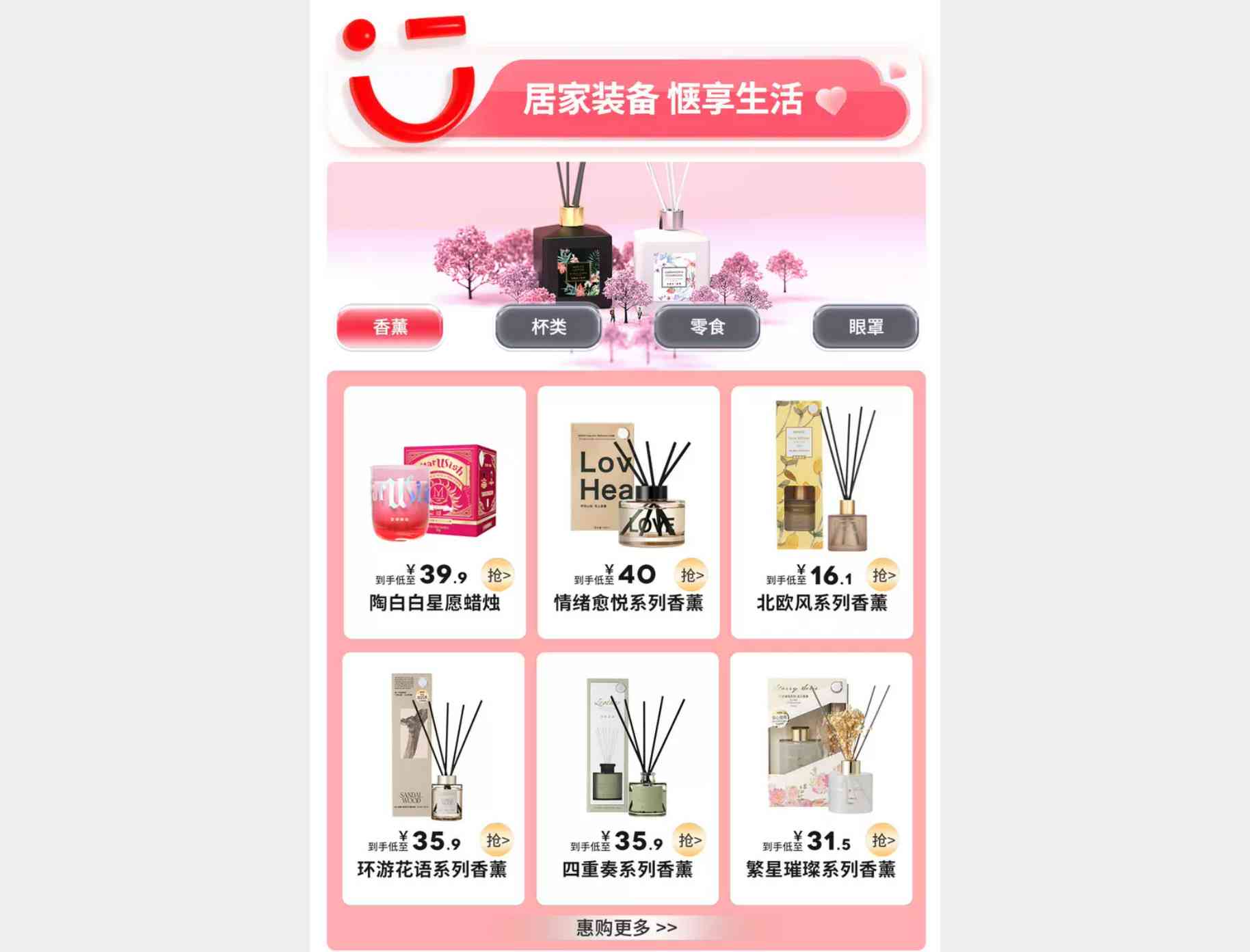The width and height of the screenshot is (1250, 952).
Task: Open the 惠购更多 link
Action: [x=626, y=927]
